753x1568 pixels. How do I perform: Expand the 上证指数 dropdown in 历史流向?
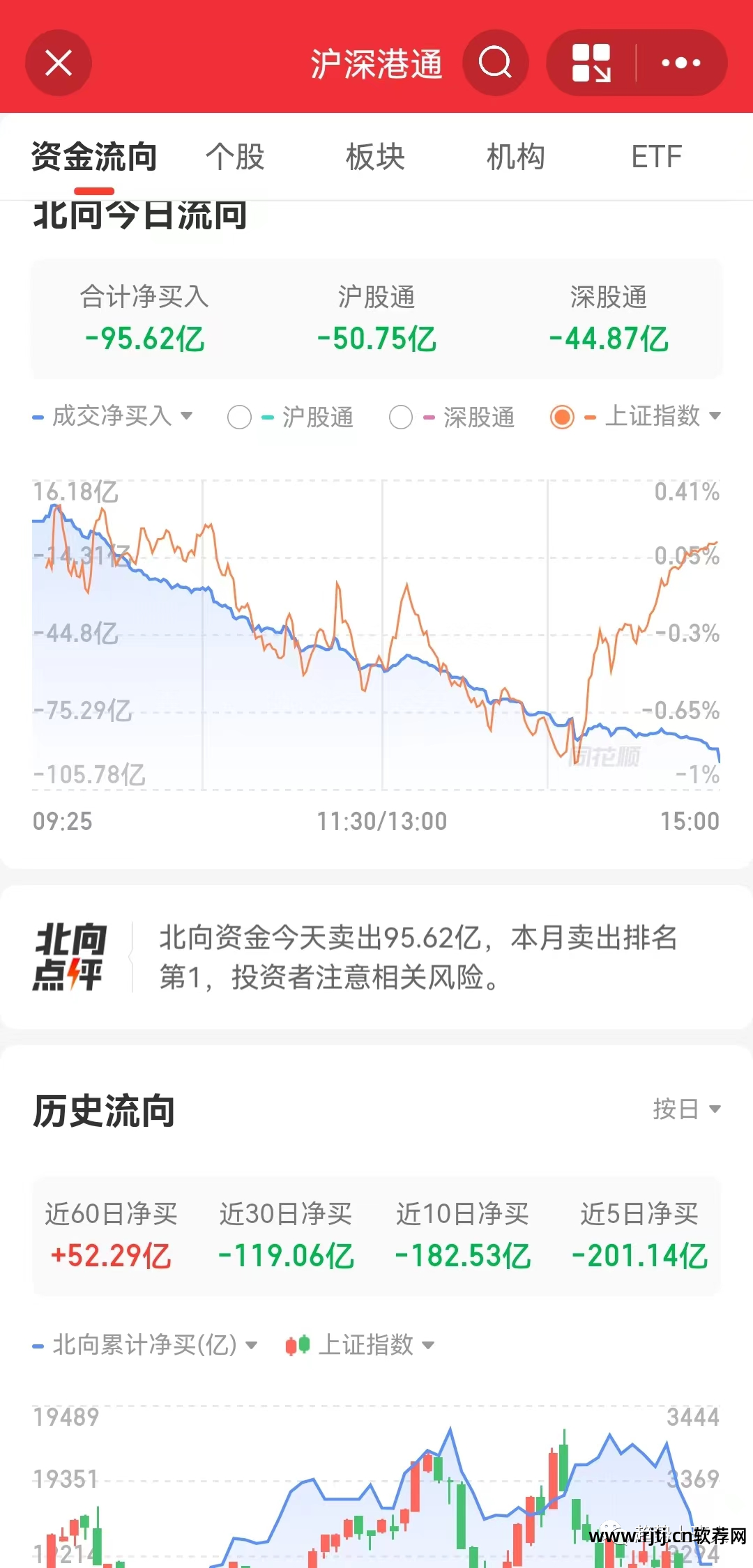click(x=360, y=1345)
